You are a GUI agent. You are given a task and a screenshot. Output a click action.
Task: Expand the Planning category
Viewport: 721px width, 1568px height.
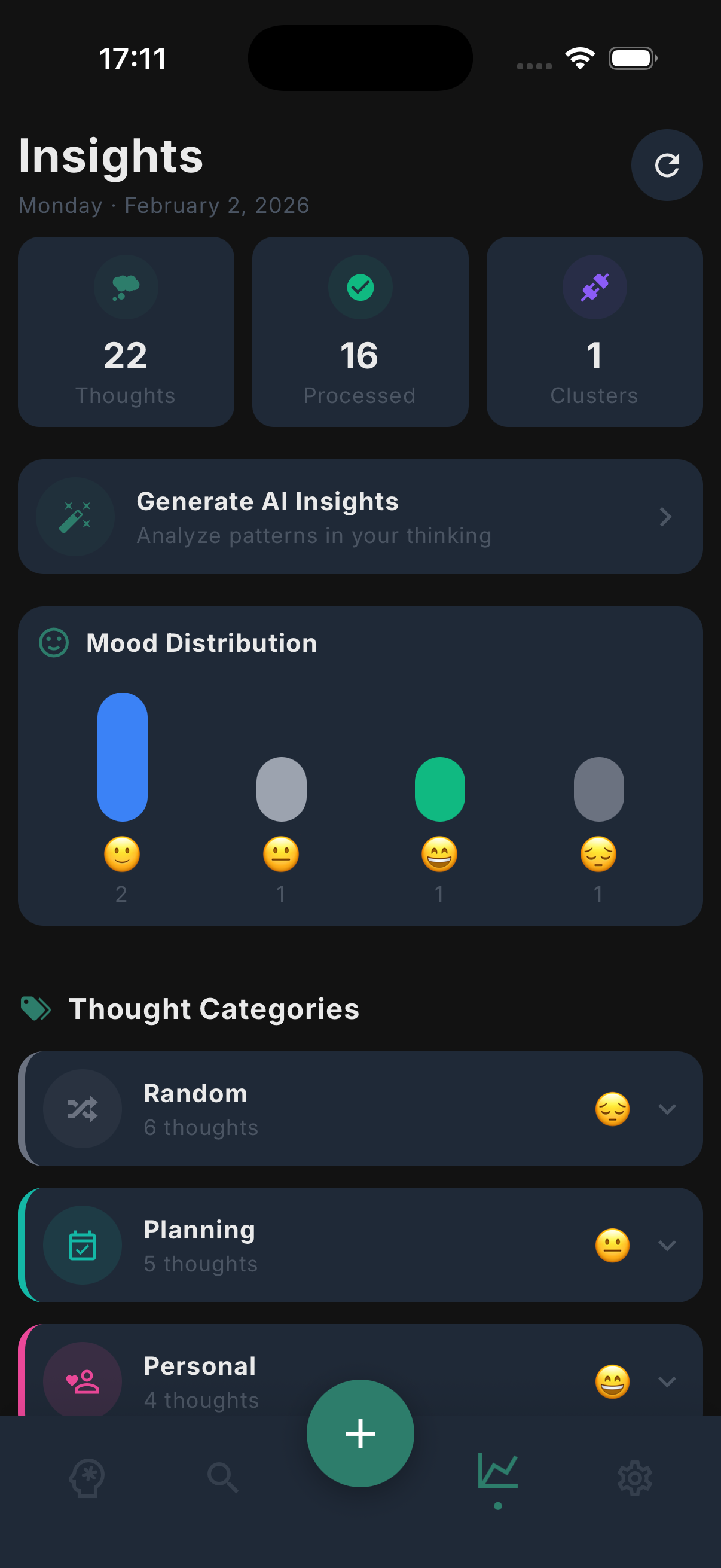(x=667, y=1246)
